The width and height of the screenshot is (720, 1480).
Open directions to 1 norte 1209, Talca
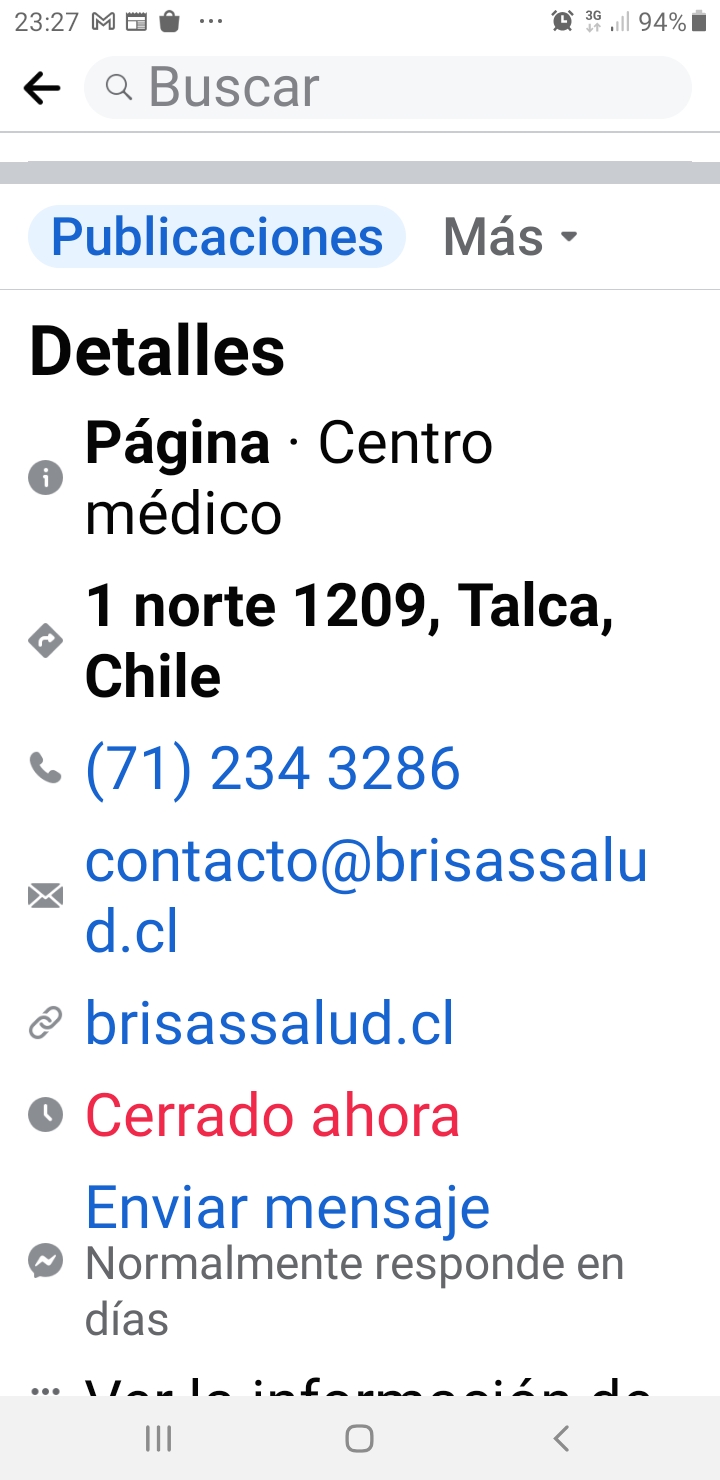349,641
